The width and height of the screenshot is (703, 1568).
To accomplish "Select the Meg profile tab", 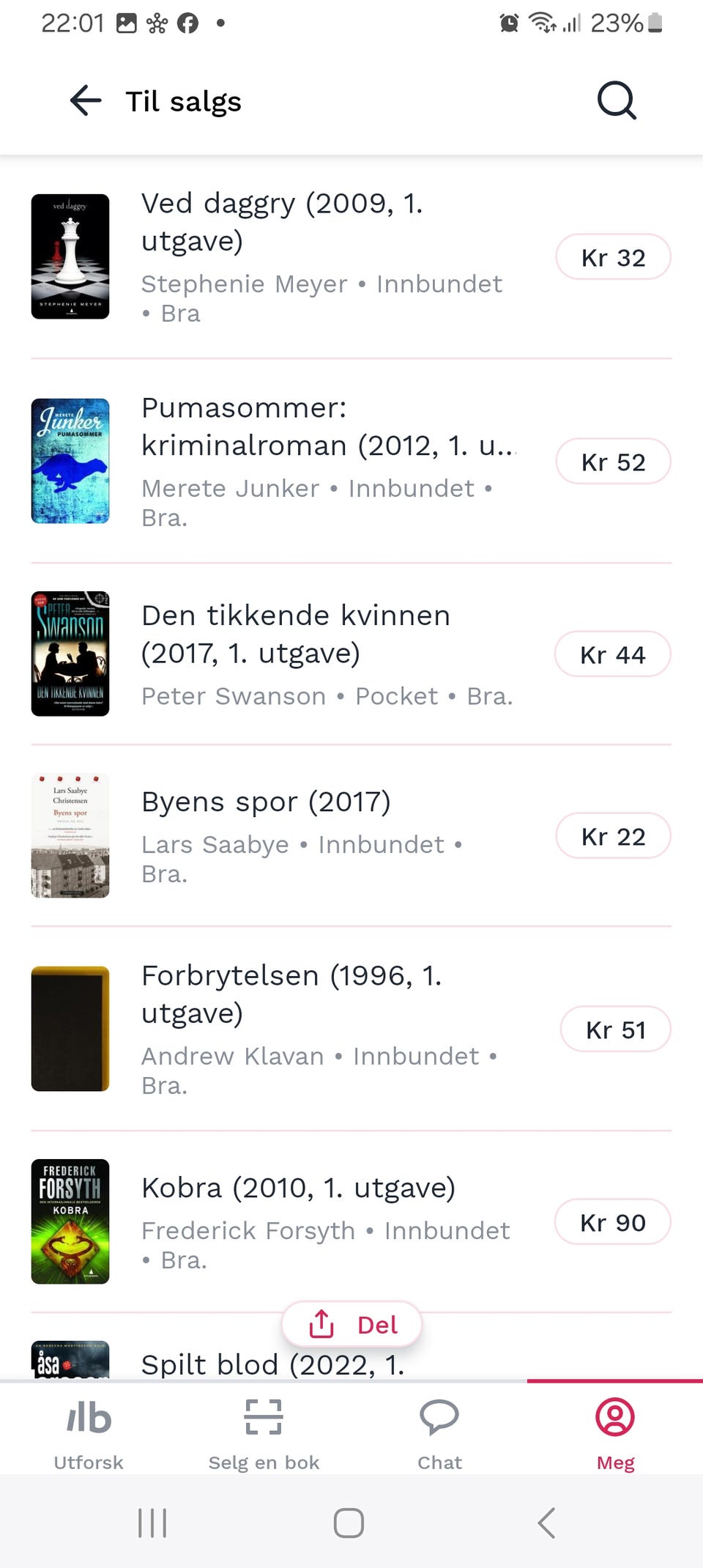I will 615,1433.
